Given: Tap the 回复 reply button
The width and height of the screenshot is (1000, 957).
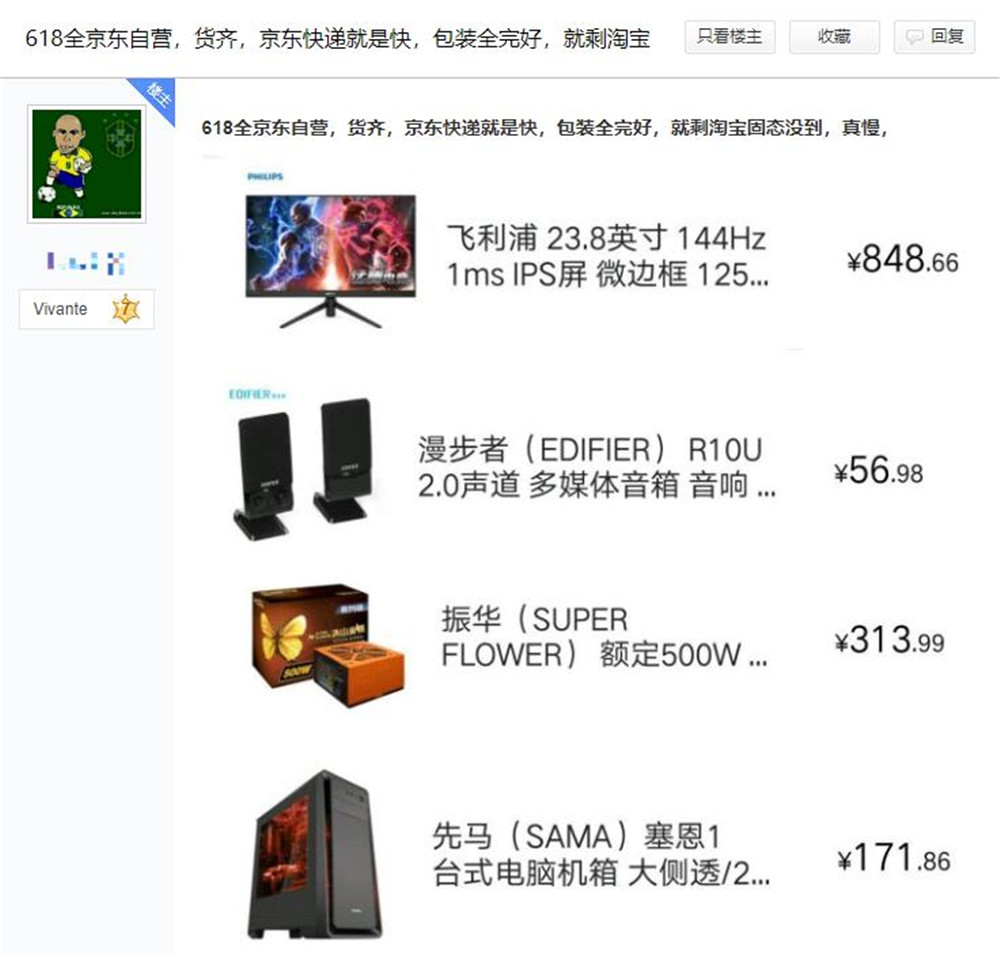Looking at the screenshot, I should (934, 37).
